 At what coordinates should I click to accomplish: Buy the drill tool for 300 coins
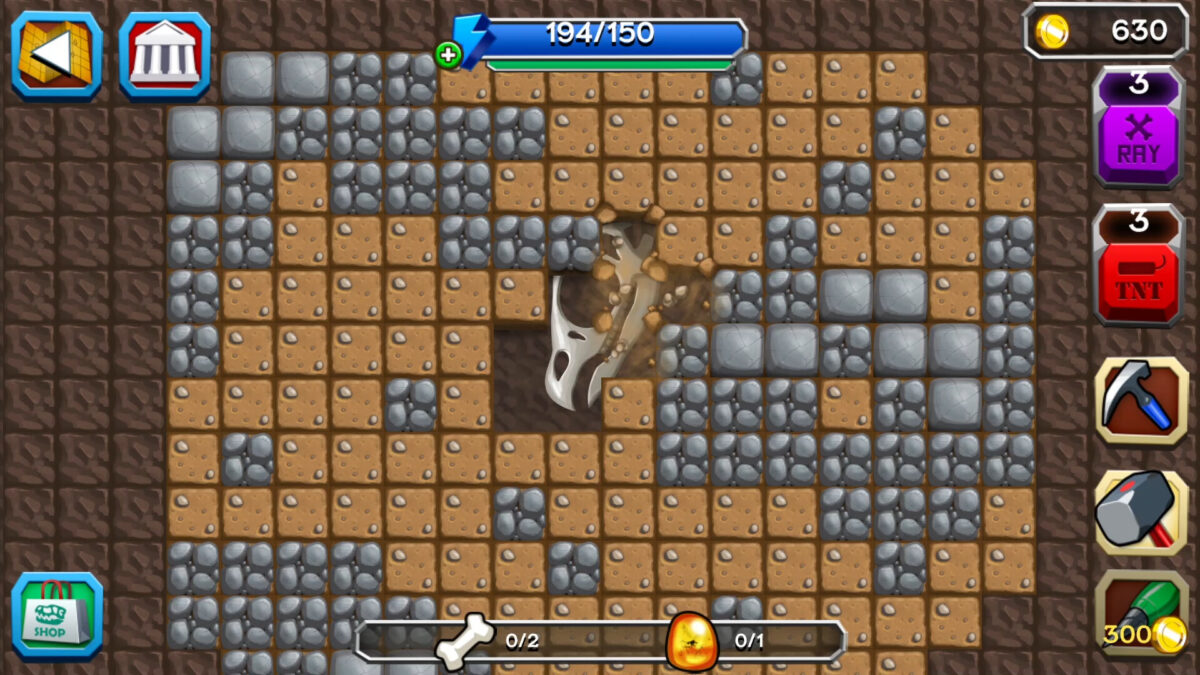coord(1141,618)
